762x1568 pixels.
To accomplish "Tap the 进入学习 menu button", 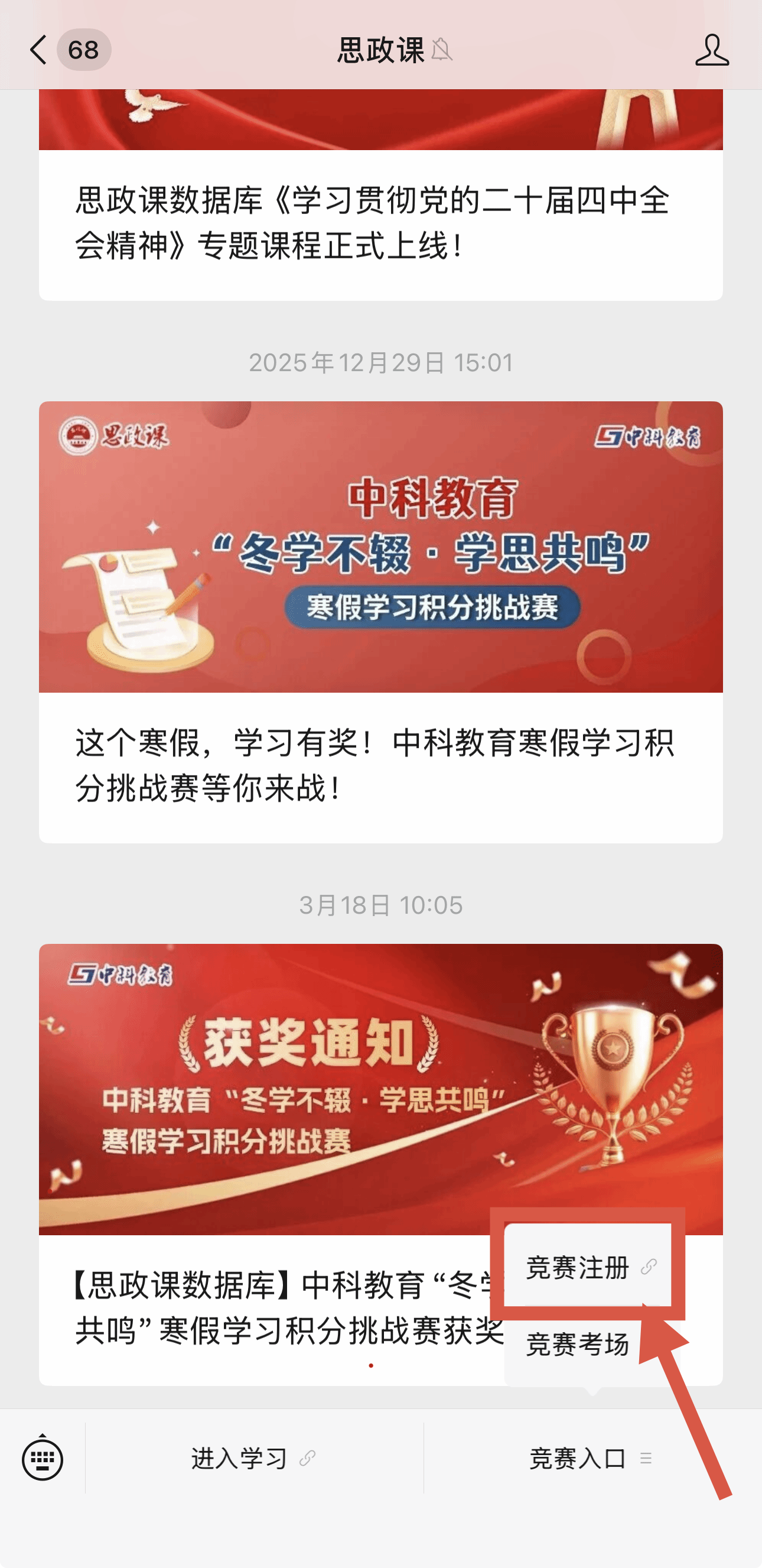I will pos(253,1459).
